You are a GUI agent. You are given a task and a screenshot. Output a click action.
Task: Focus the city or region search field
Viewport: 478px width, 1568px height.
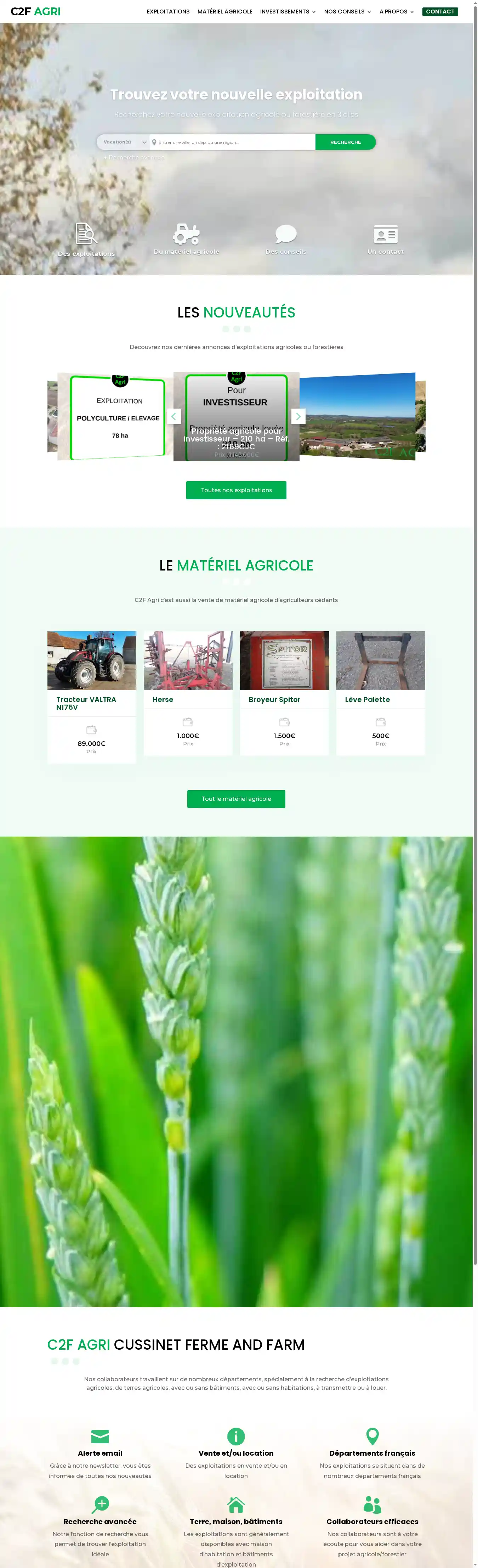pyautogui.click(x=234, y=142)
